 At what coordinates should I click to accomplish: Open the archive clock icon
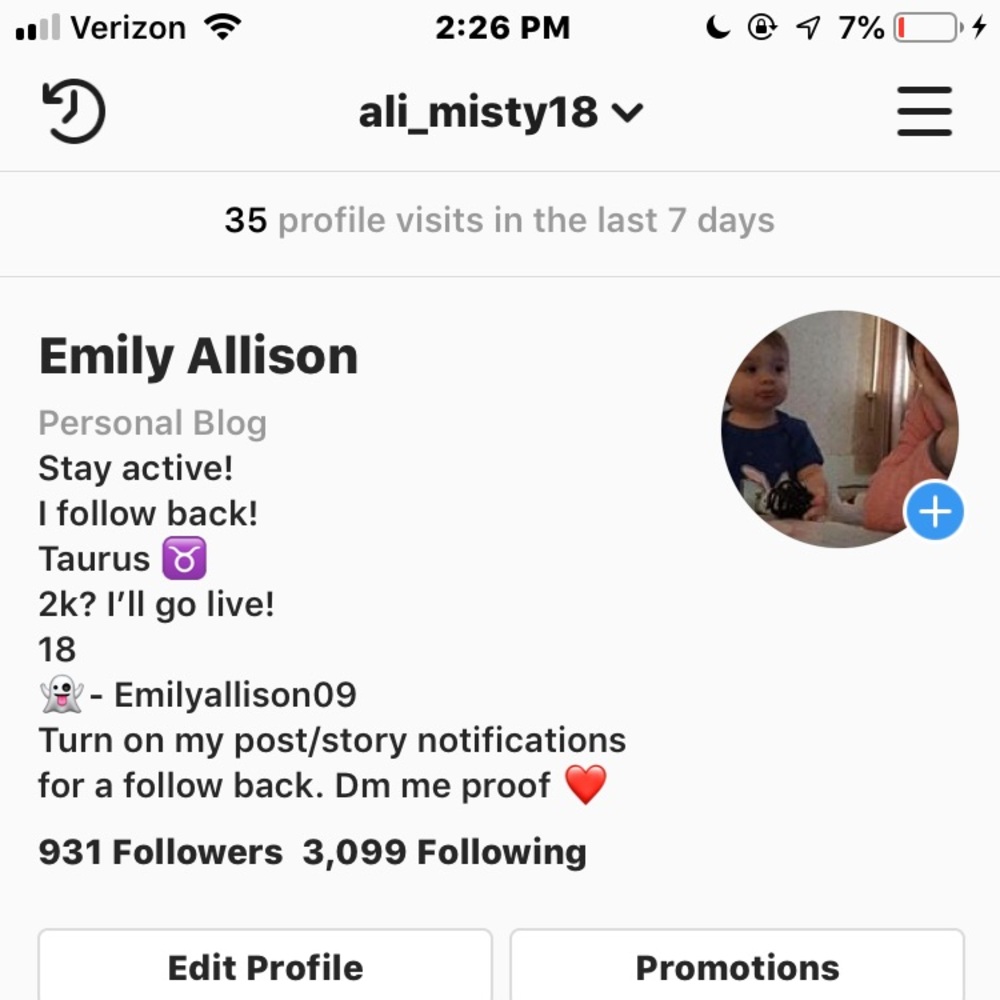[73, 112]
